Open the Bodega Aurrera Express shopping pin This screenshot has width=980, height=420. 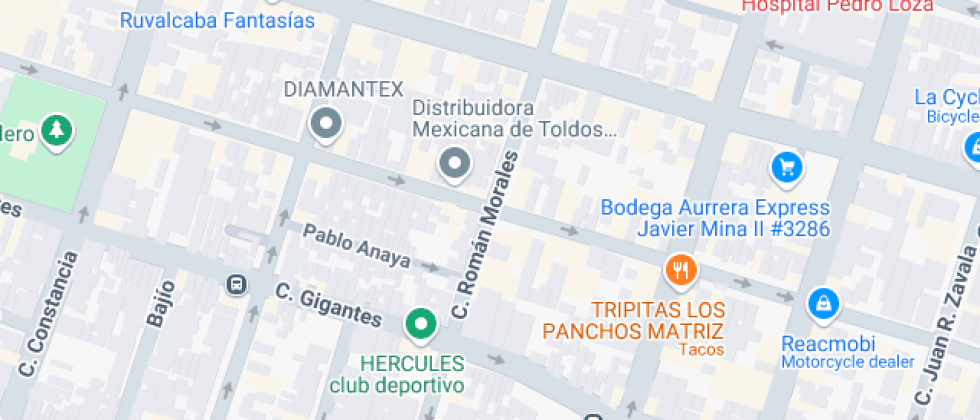(x=787, y=167)
